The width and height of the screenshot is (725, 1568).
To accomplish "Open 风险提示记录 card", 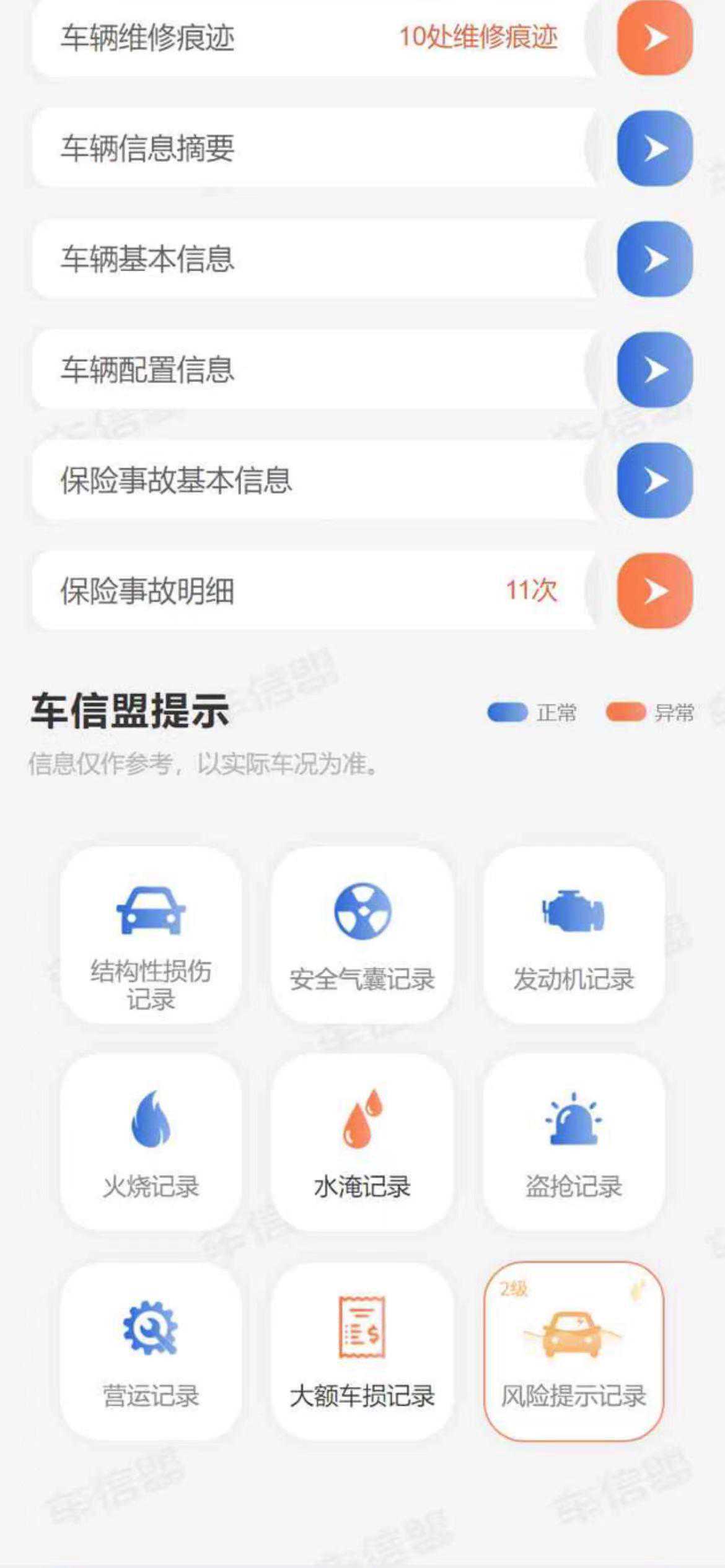I will (574, 1351).
